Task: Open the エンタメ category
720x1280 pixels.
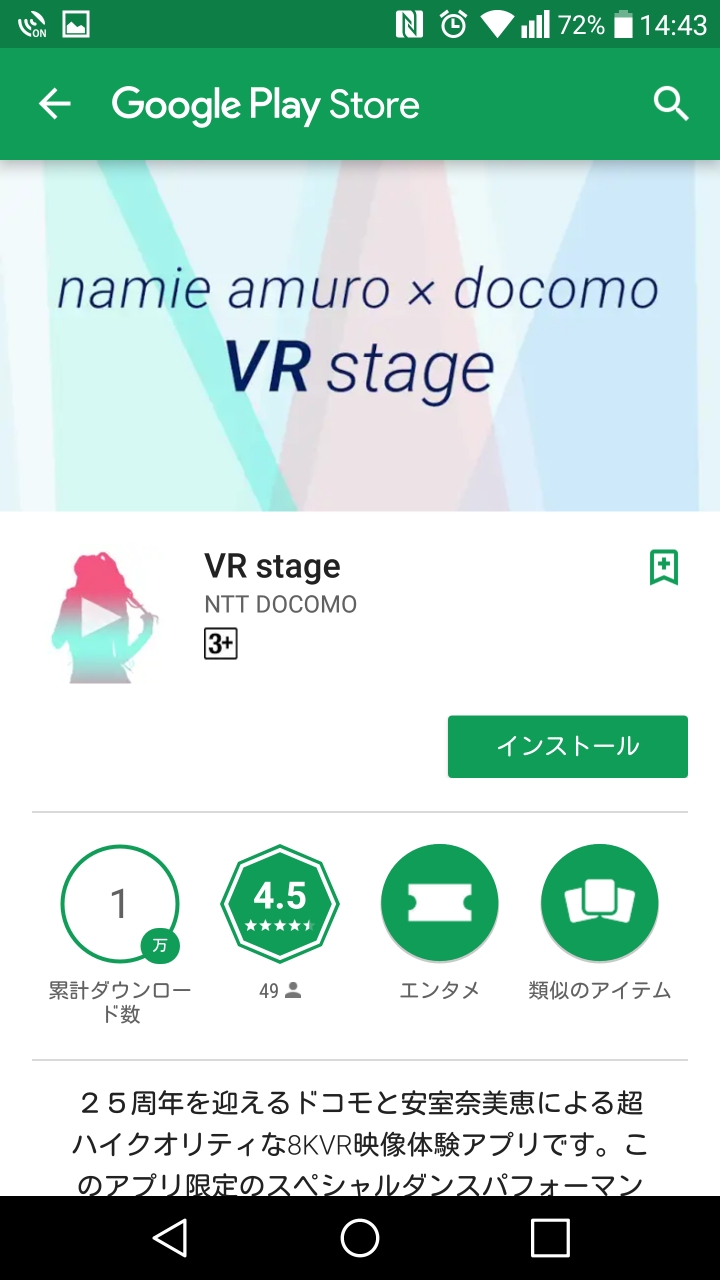Action: [x=440, y=903]
